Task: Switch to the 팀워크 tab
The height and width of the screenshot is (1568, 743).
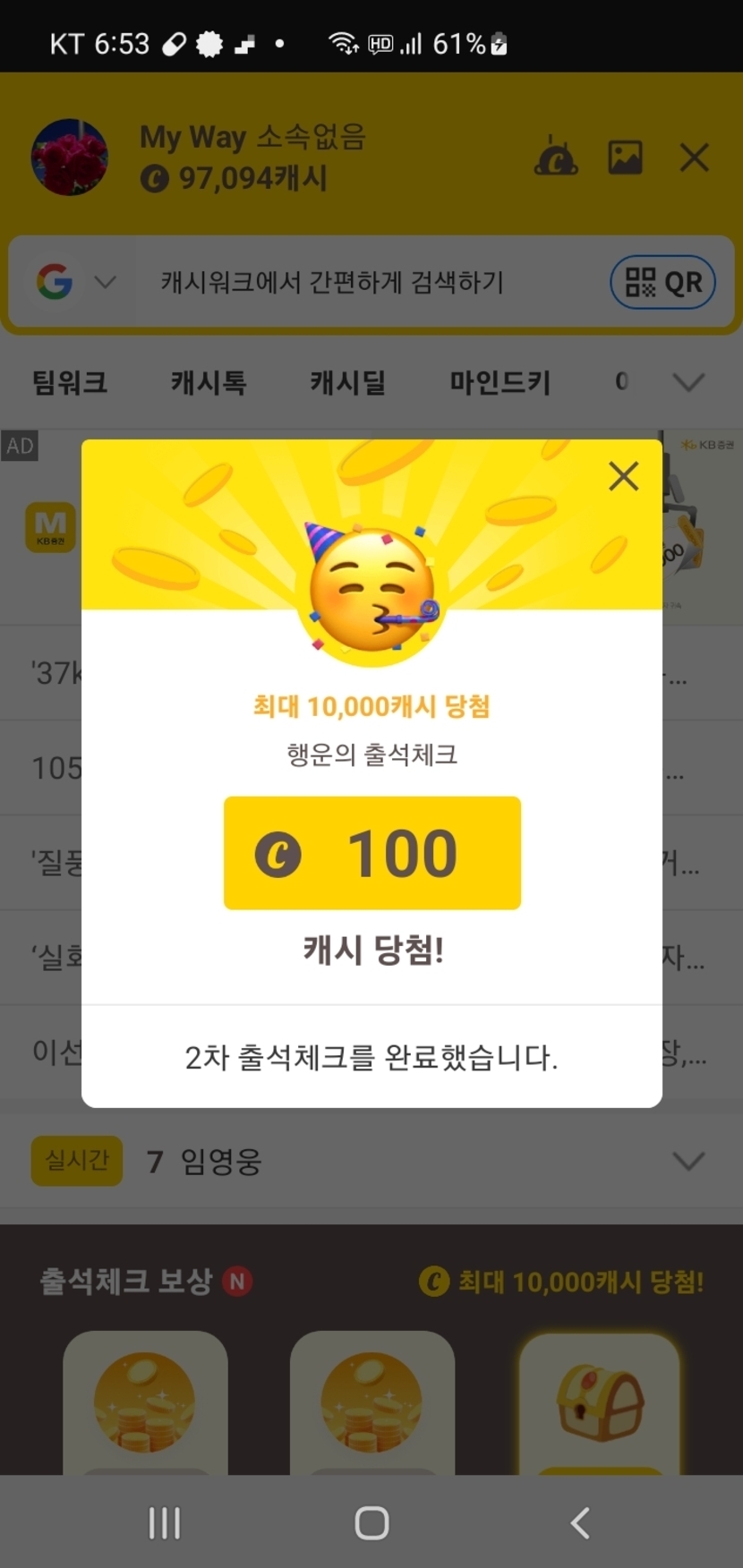Action: (x=70, y=383)
